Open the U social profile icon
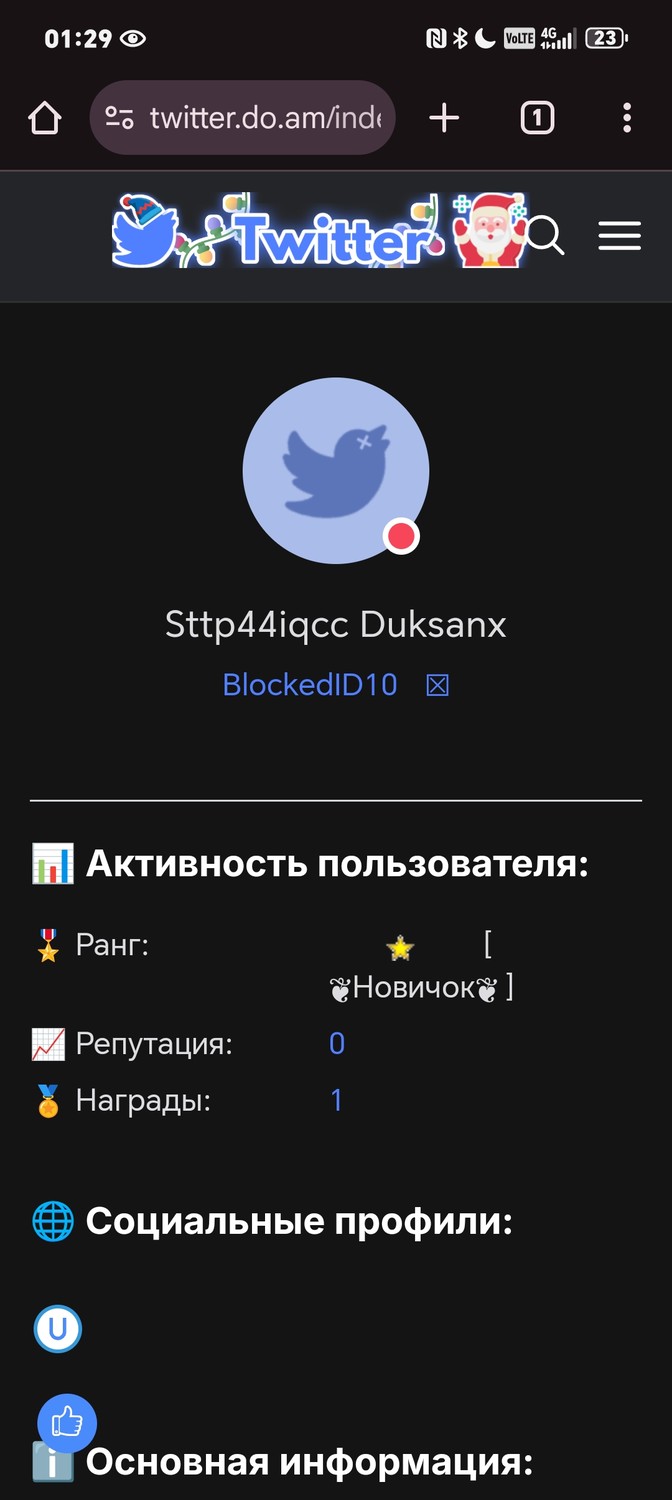 point(58,1329)
